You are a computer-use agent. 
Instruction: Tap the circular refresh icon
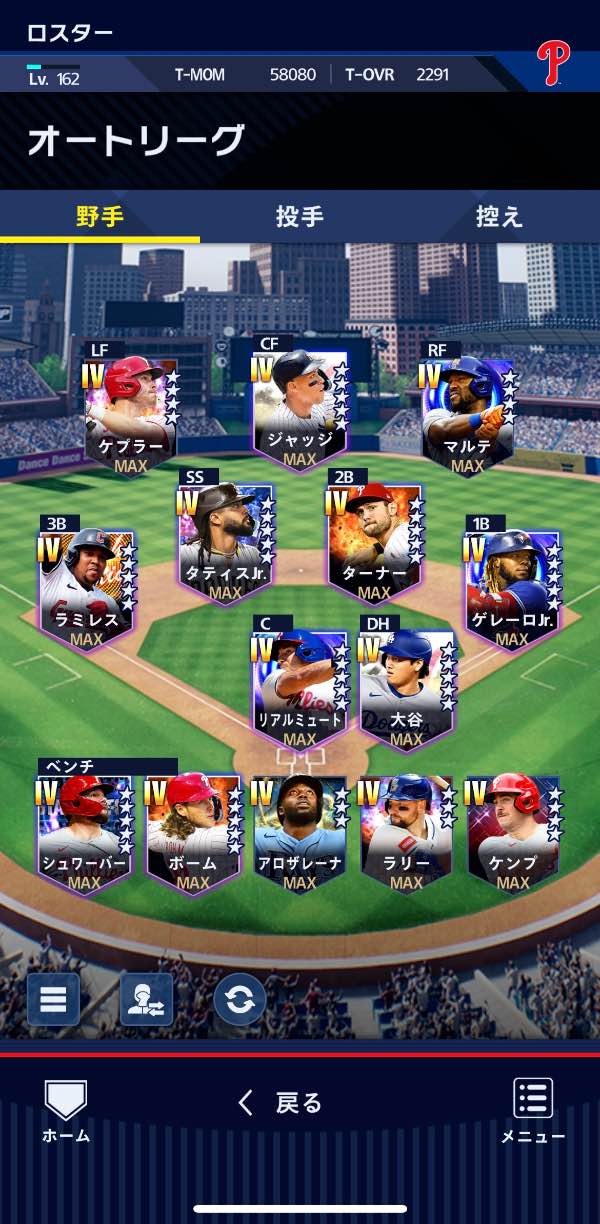[x=240, y=999]
